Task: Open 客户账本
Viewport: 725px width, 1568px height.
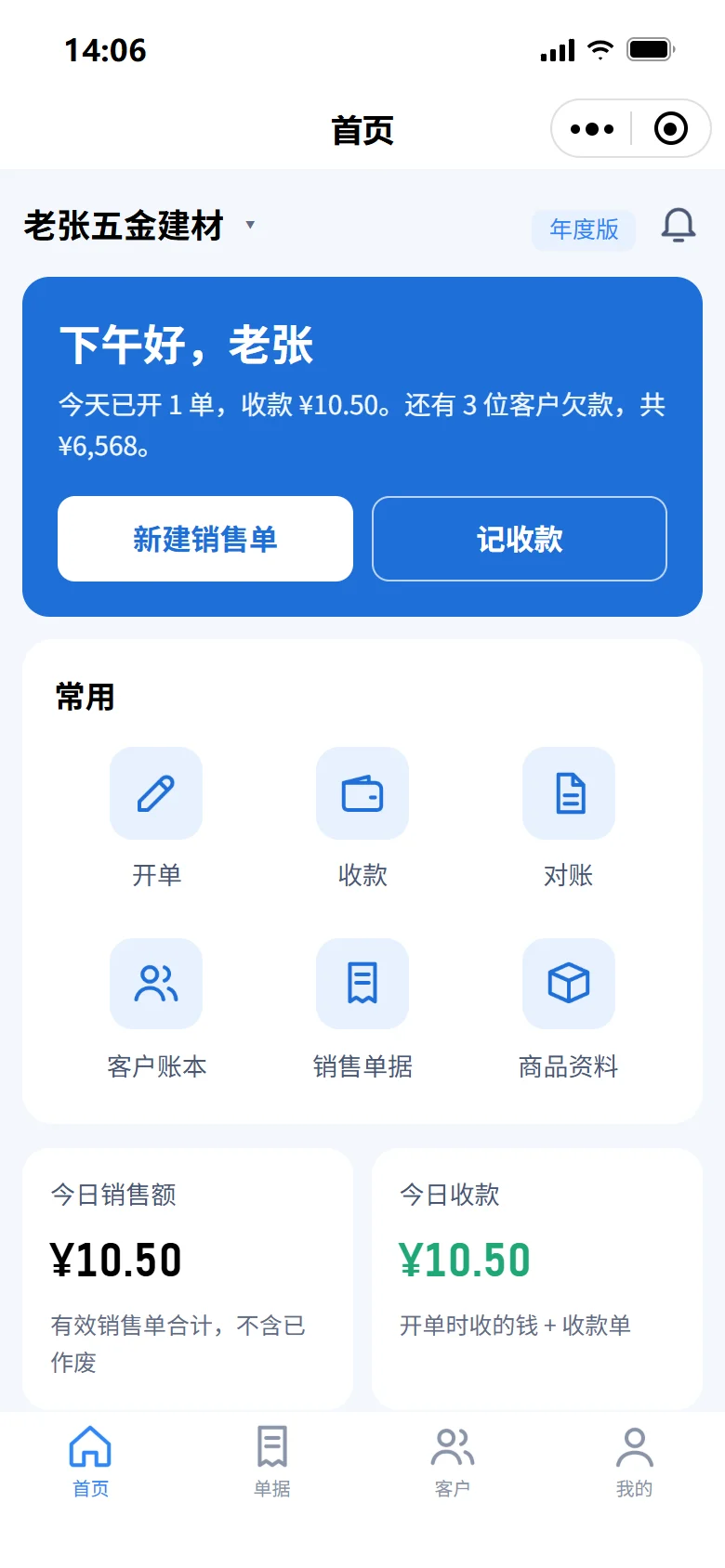Action: tap(156, 1010)
